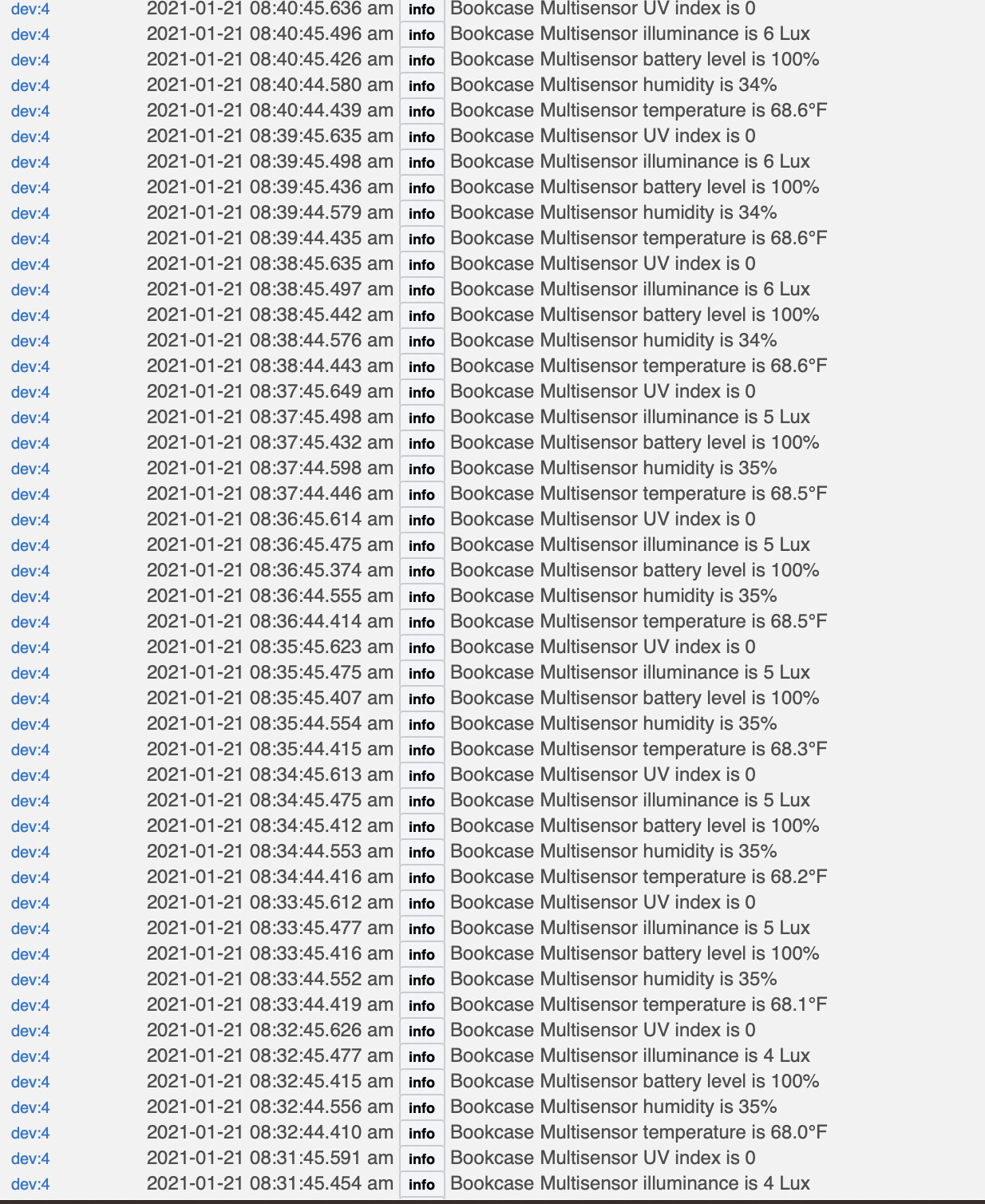Open the dev:4 link for the 08:40:45.636 entry
The height and width of the screenshot is (1204, 985).
(30, 10)
